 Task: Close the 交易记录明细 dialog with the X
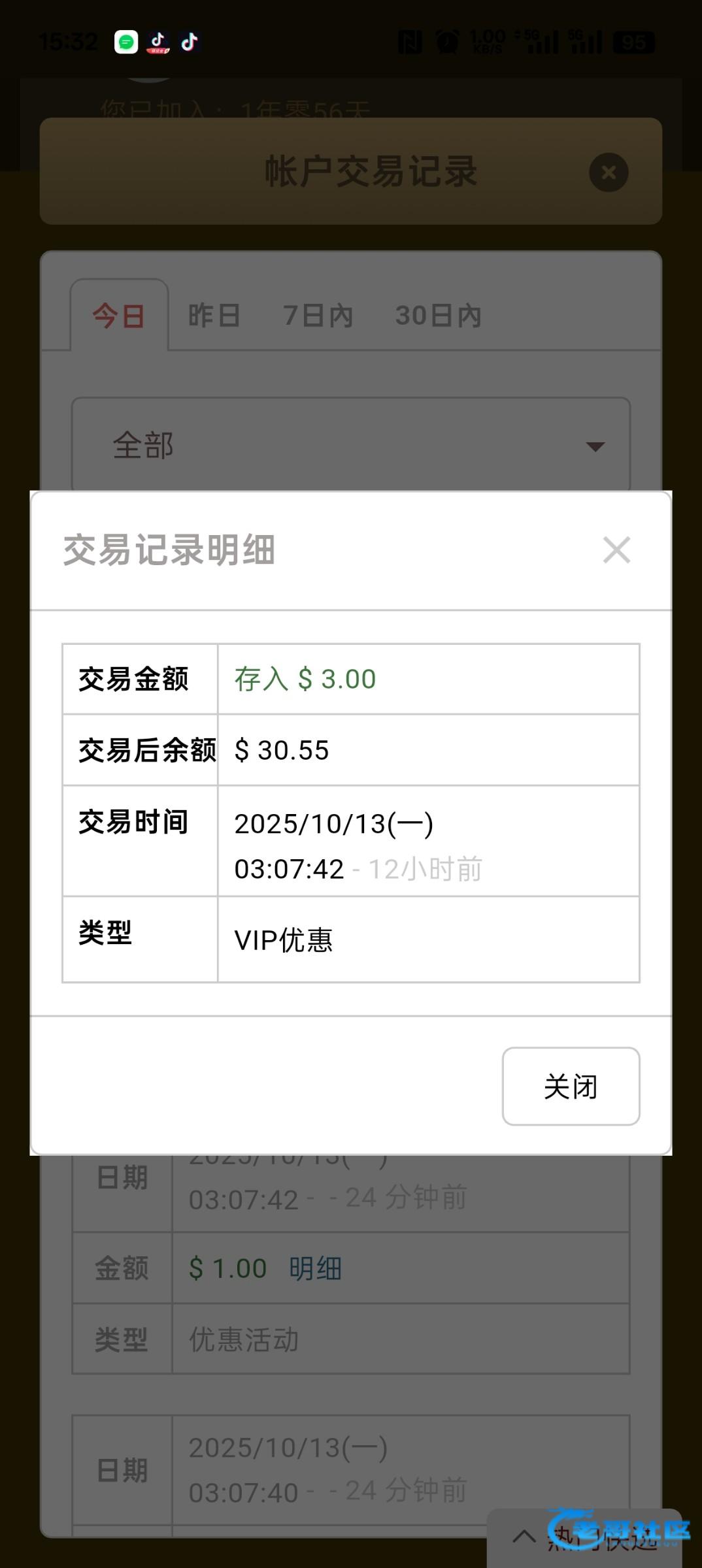tap(616, 549)
